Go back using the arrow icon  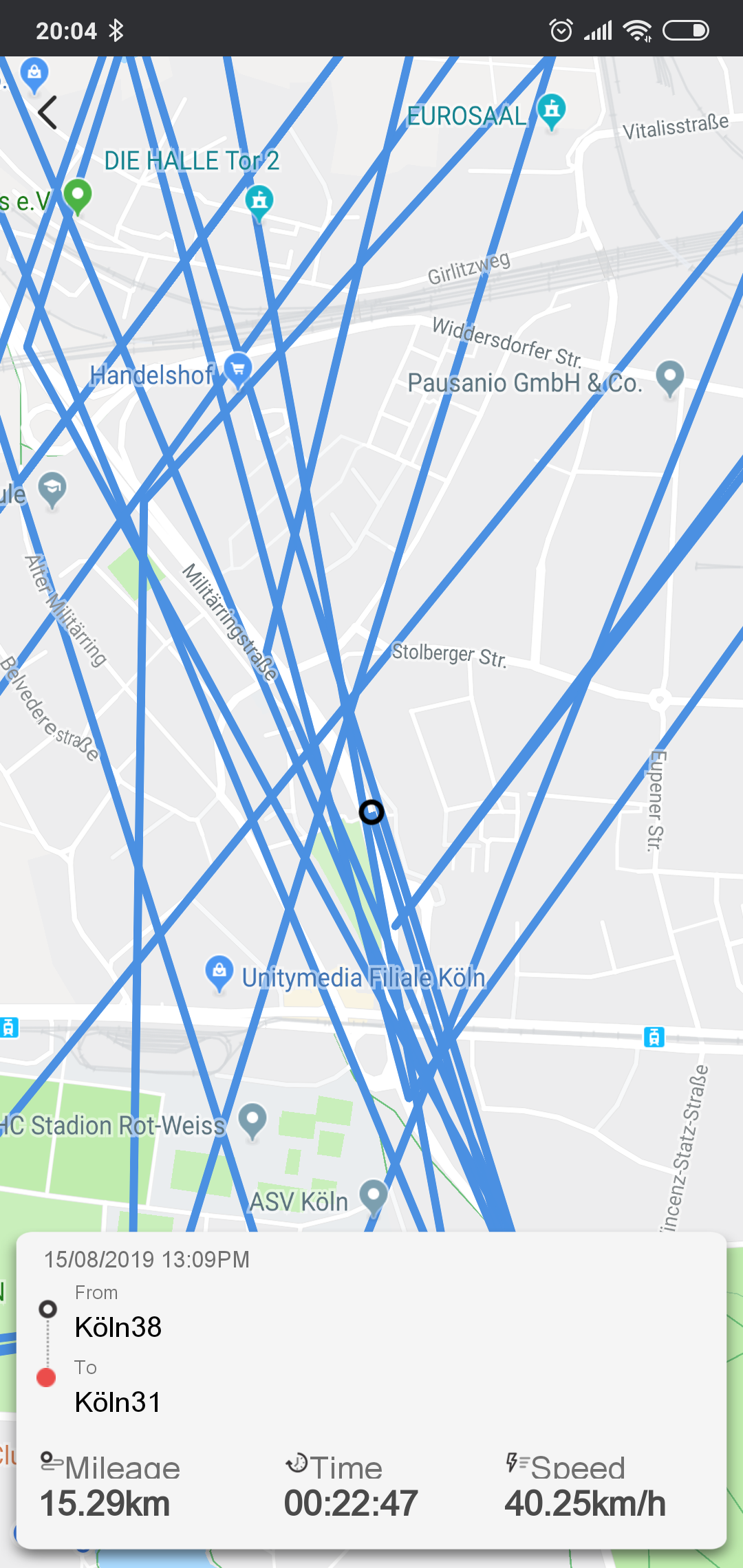47,113
